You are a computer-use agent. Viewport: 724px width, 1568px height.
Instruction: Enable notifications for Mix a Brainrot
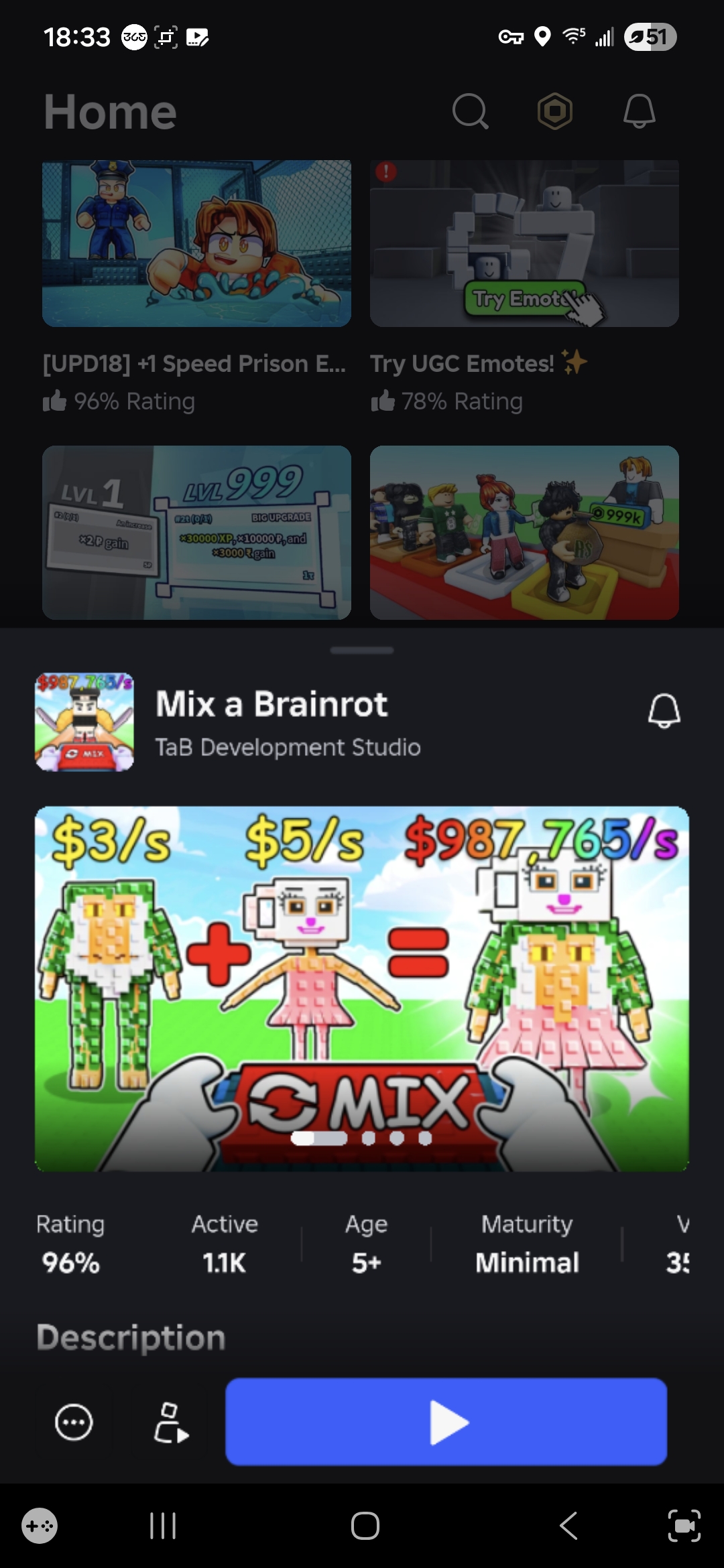coord(664,711)
